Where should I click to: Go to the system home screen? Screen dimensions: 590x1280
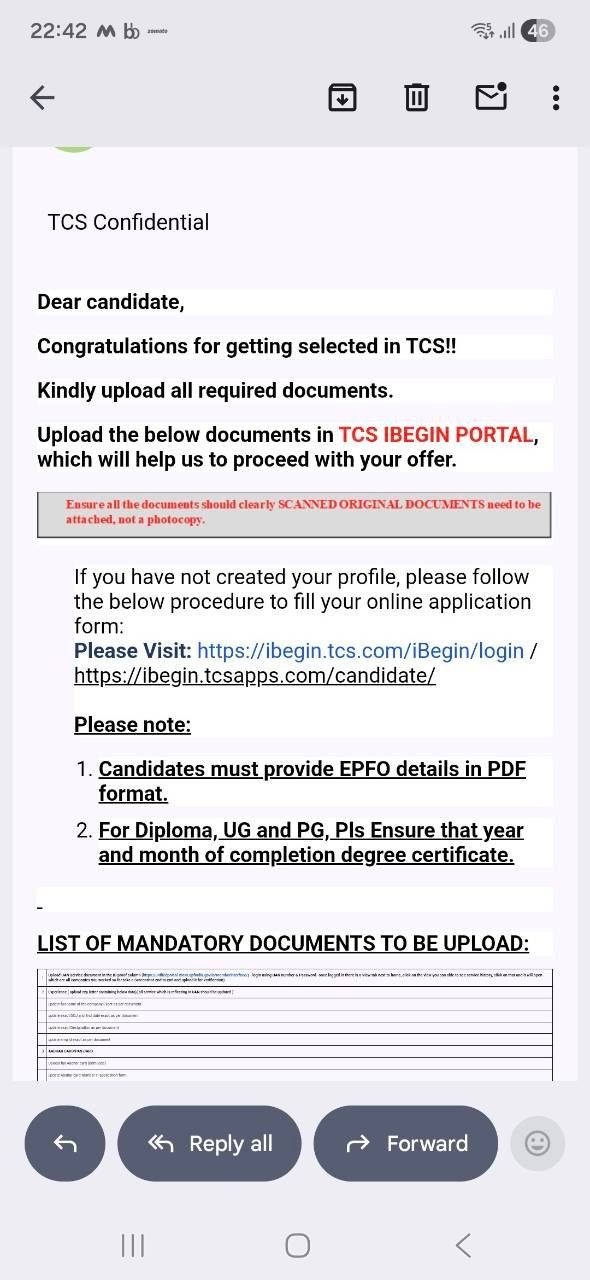pyautogui.click(x=297, y=1245)
